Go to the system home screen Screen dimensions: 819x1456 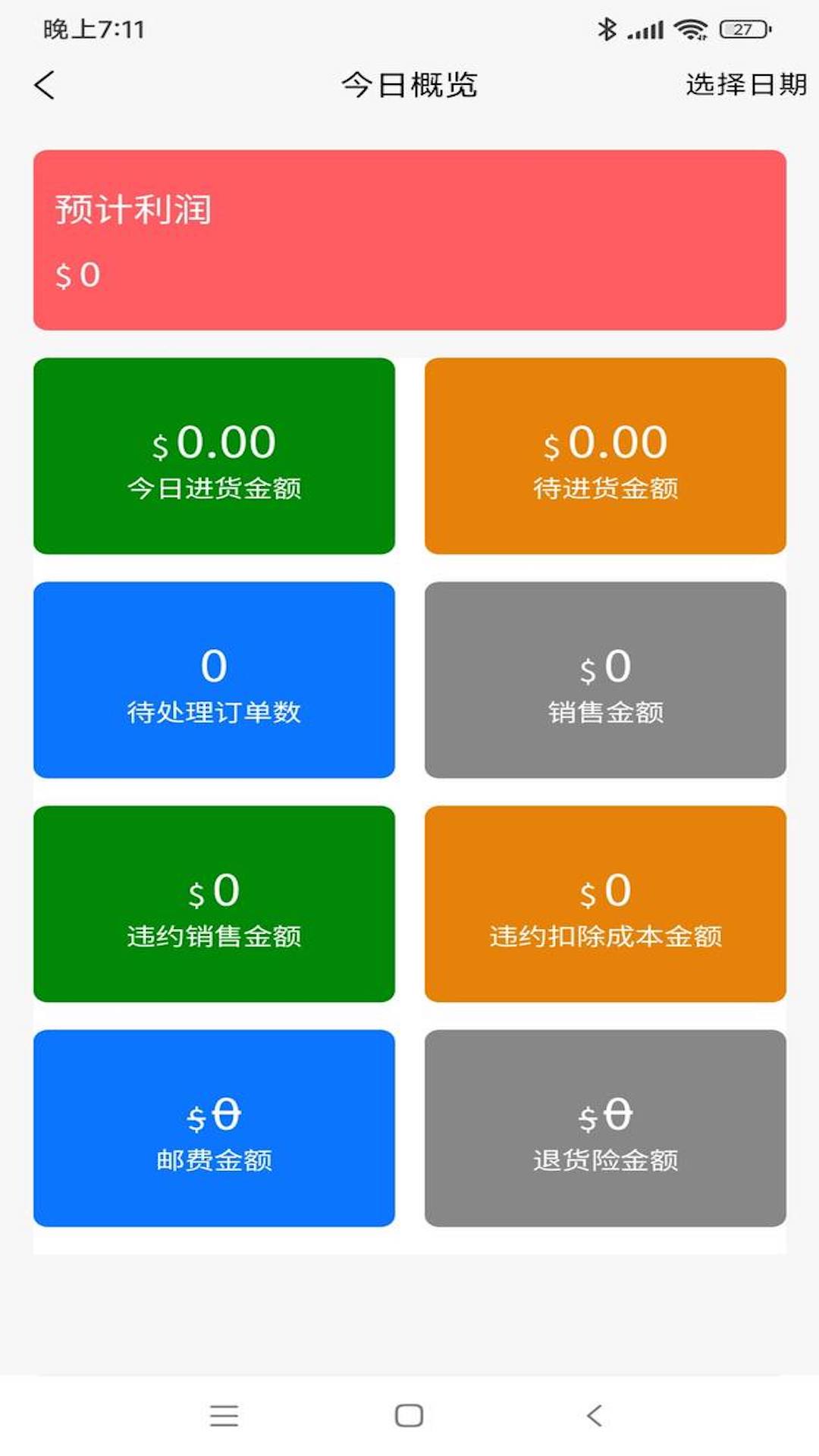point(409,1415)
